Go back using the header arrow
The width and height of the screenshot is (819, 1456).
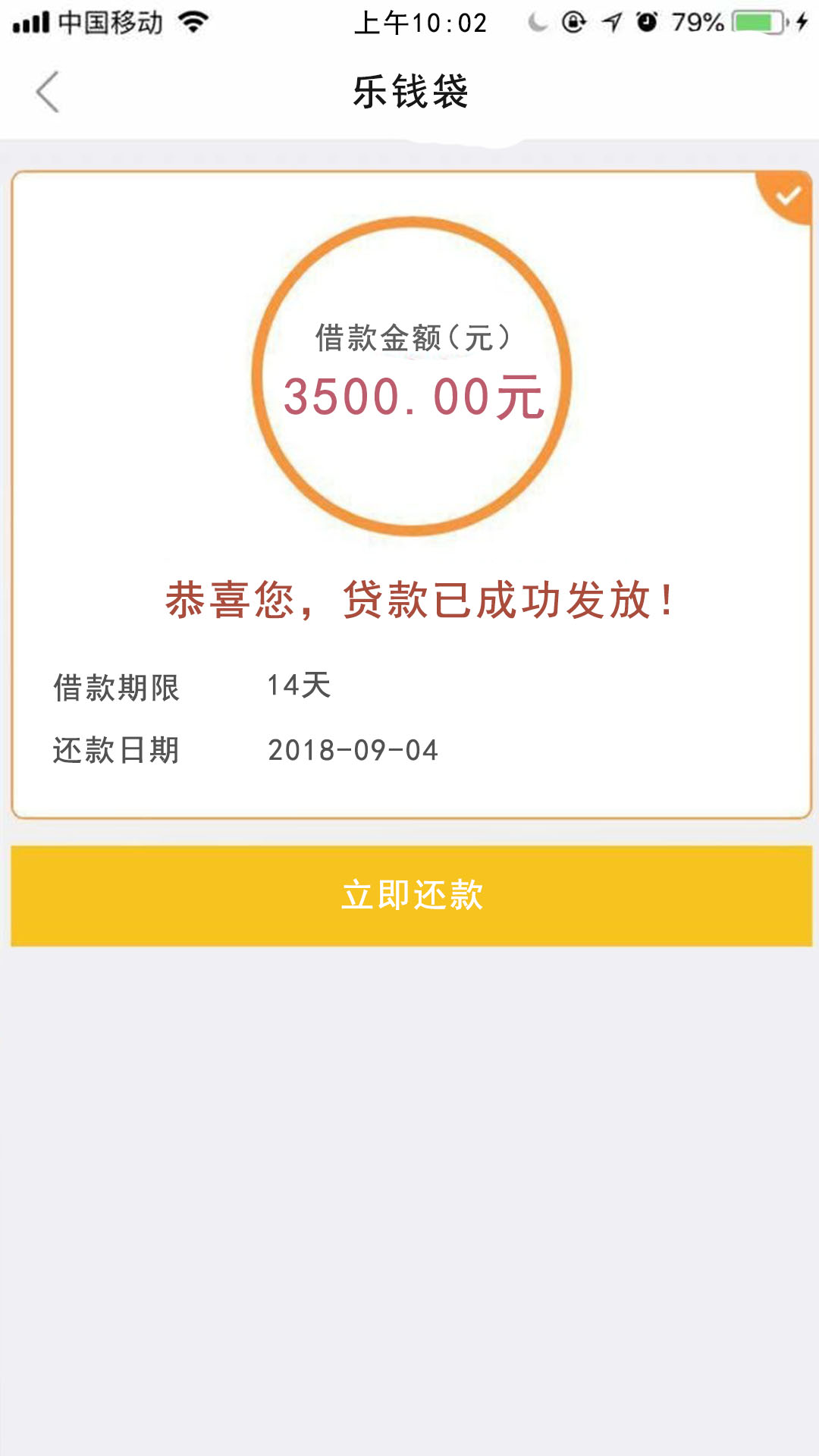(x=47, y=92)
